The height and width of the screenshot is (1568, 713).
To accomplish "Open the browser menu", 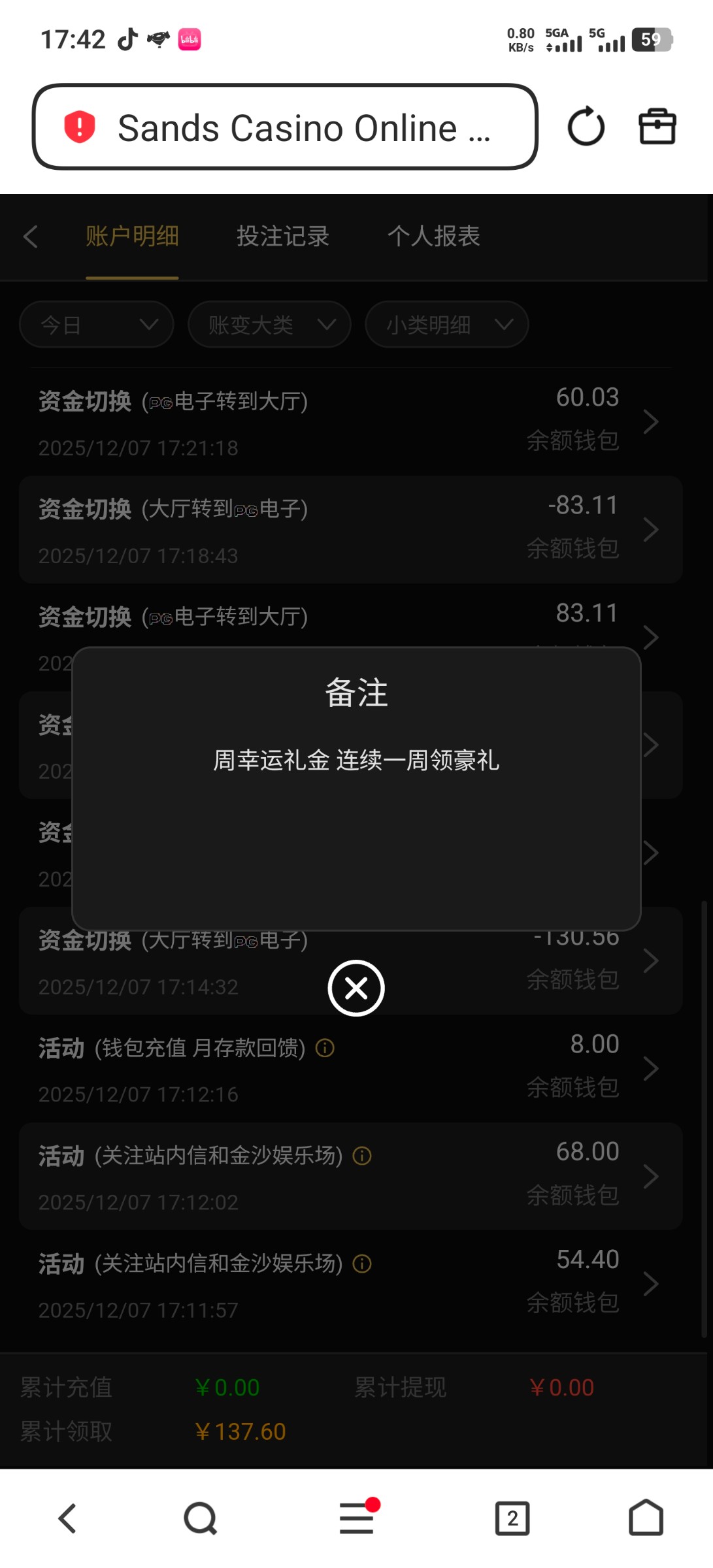I will (356, 1518).
